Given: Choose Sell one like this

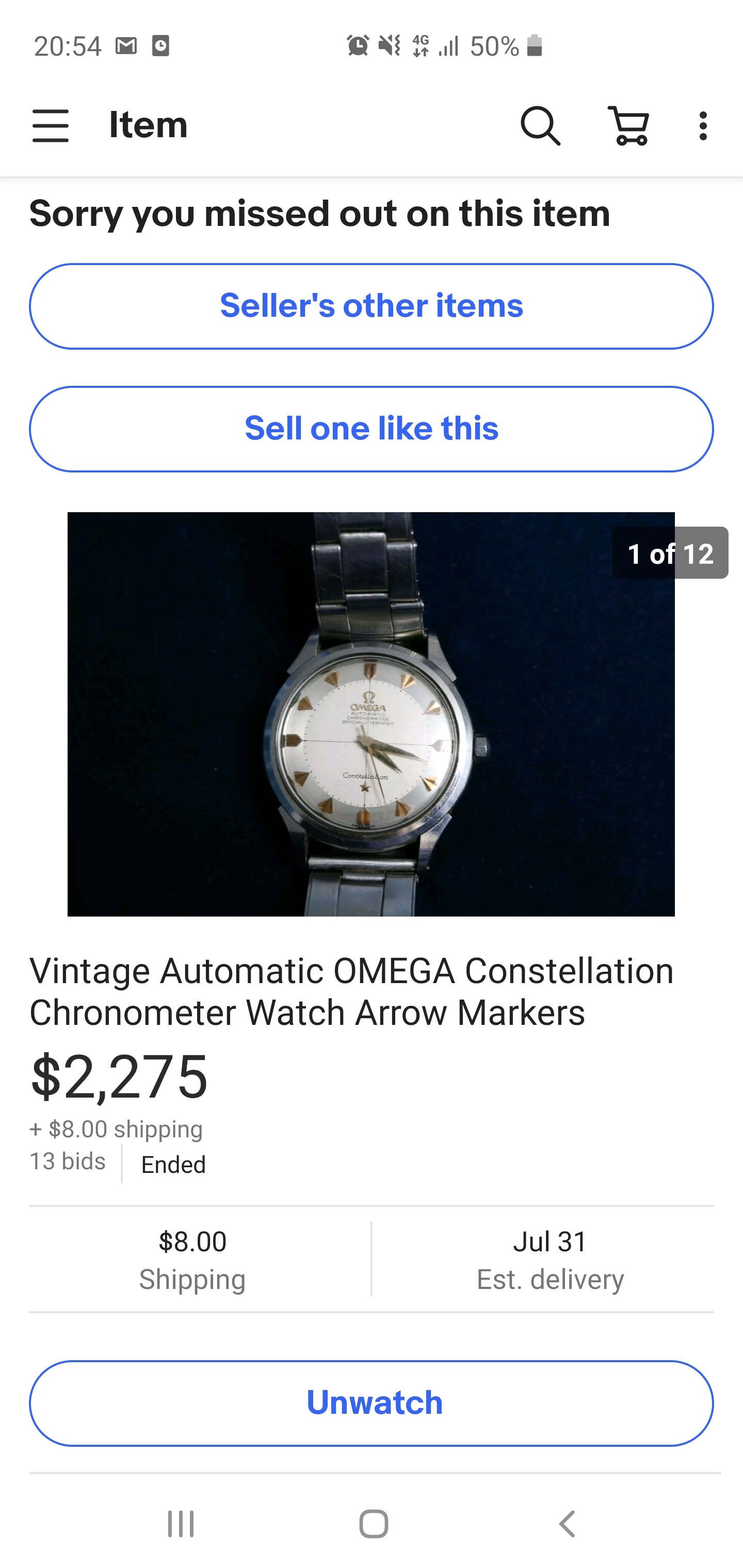Looking at the screenshot, I should pos(372,429).
